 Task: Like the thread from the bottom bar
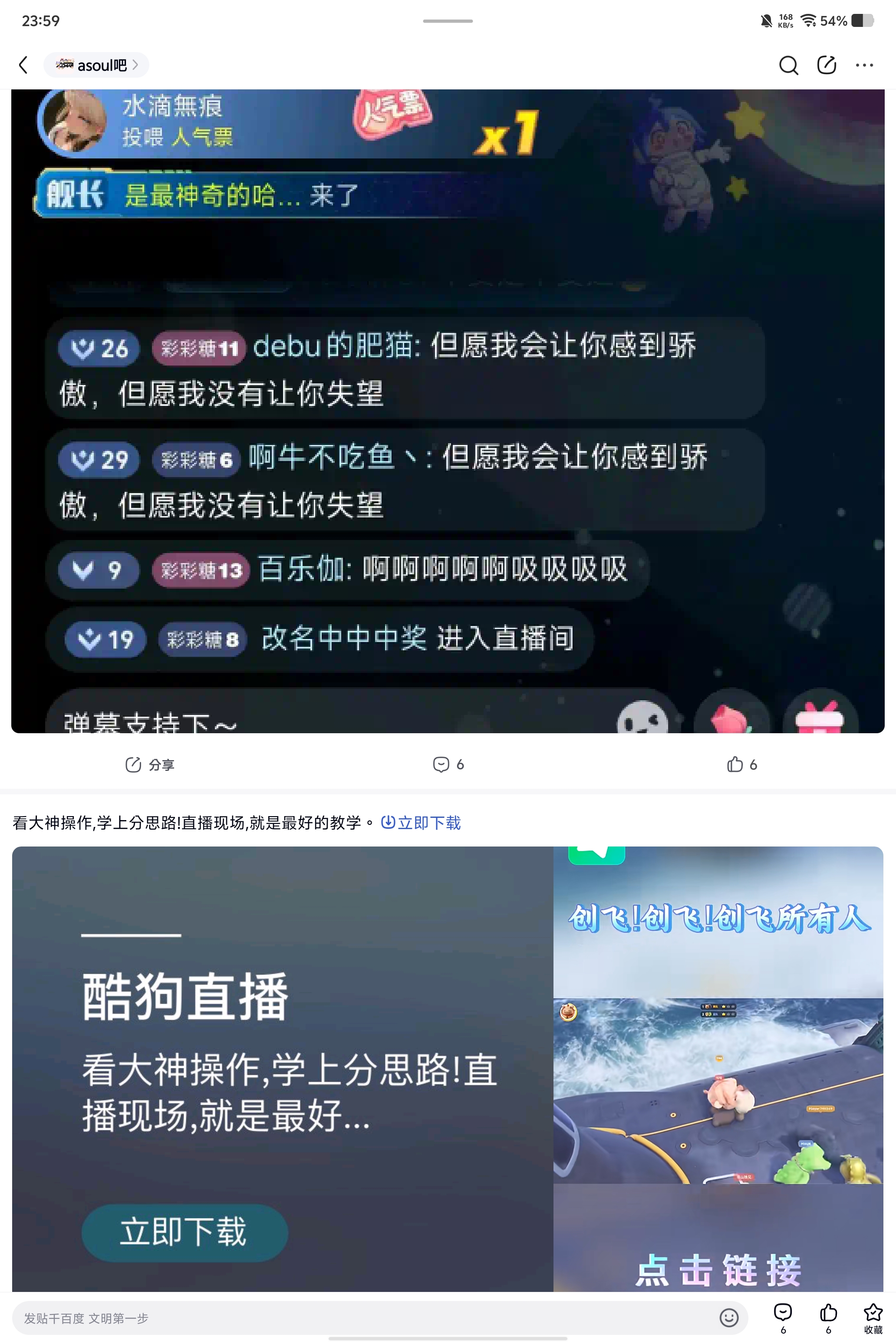829,1318
